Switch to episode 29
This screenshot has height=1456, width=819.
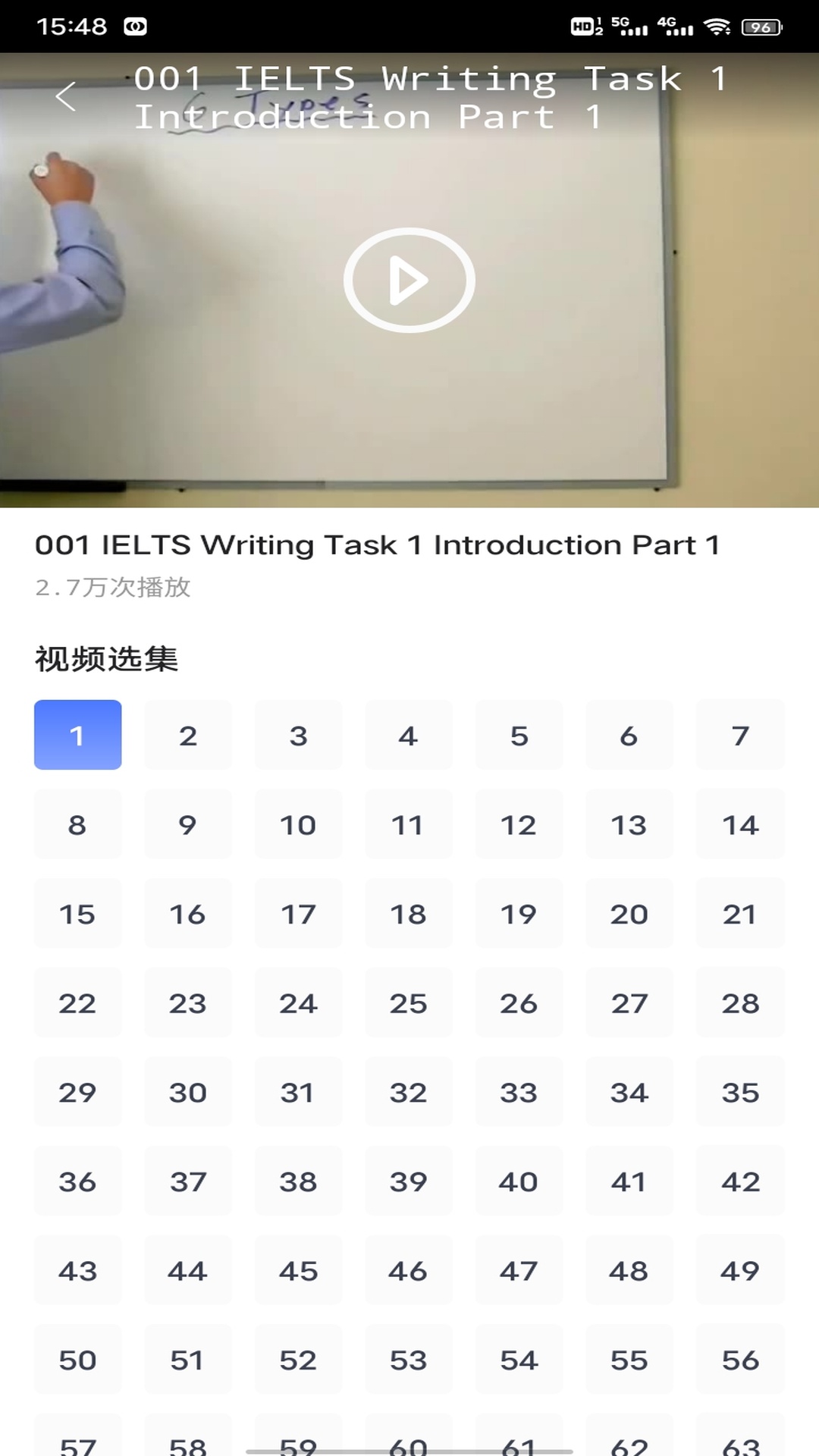77,1092
